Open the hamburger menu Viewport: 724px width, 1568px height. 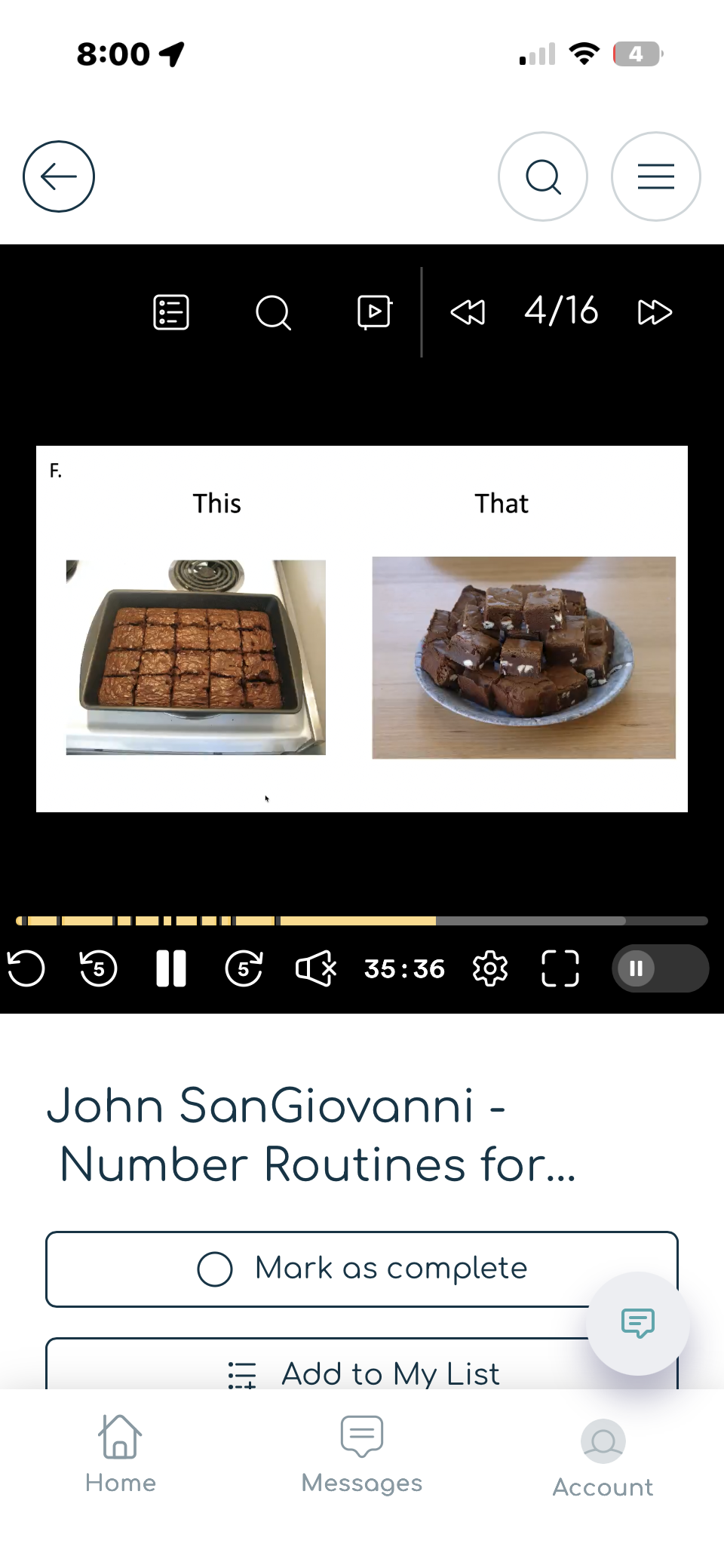(x=656, y=176)
